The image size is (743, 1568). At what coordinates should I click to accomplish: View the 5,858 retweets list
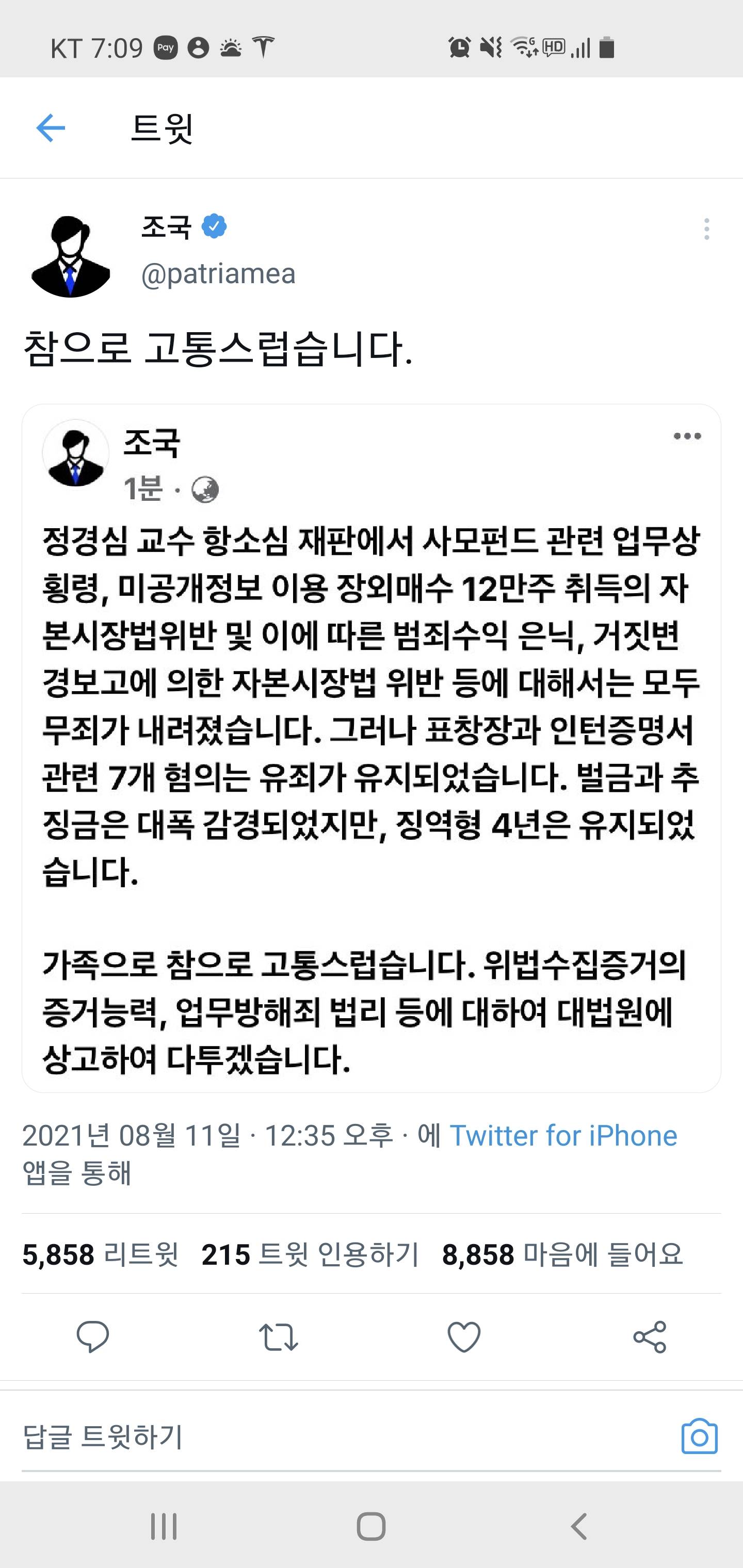coord(101,1254)
